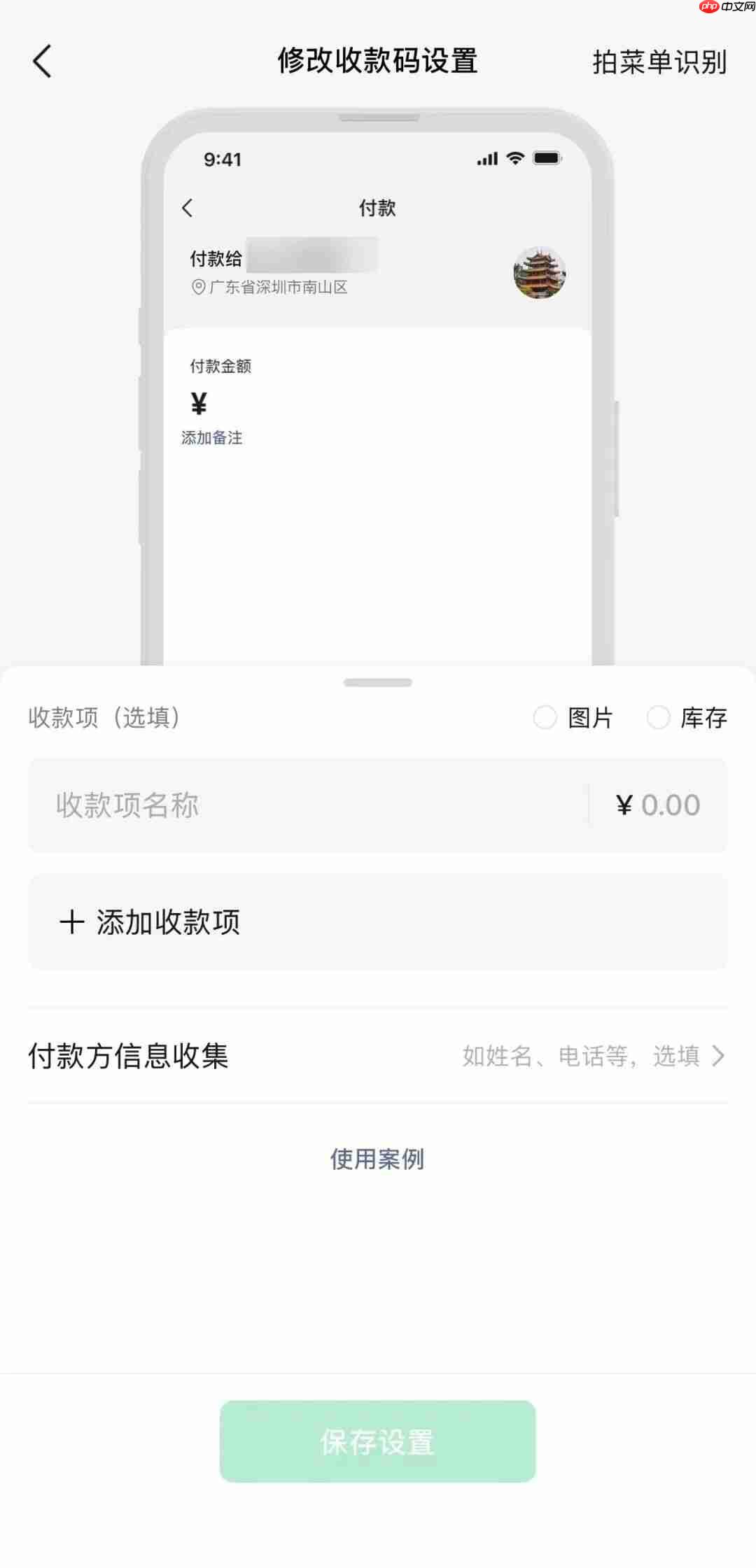Click the back arrow to exit settings
This screenshot has width=756, height=1568.
tap(43, 62)
